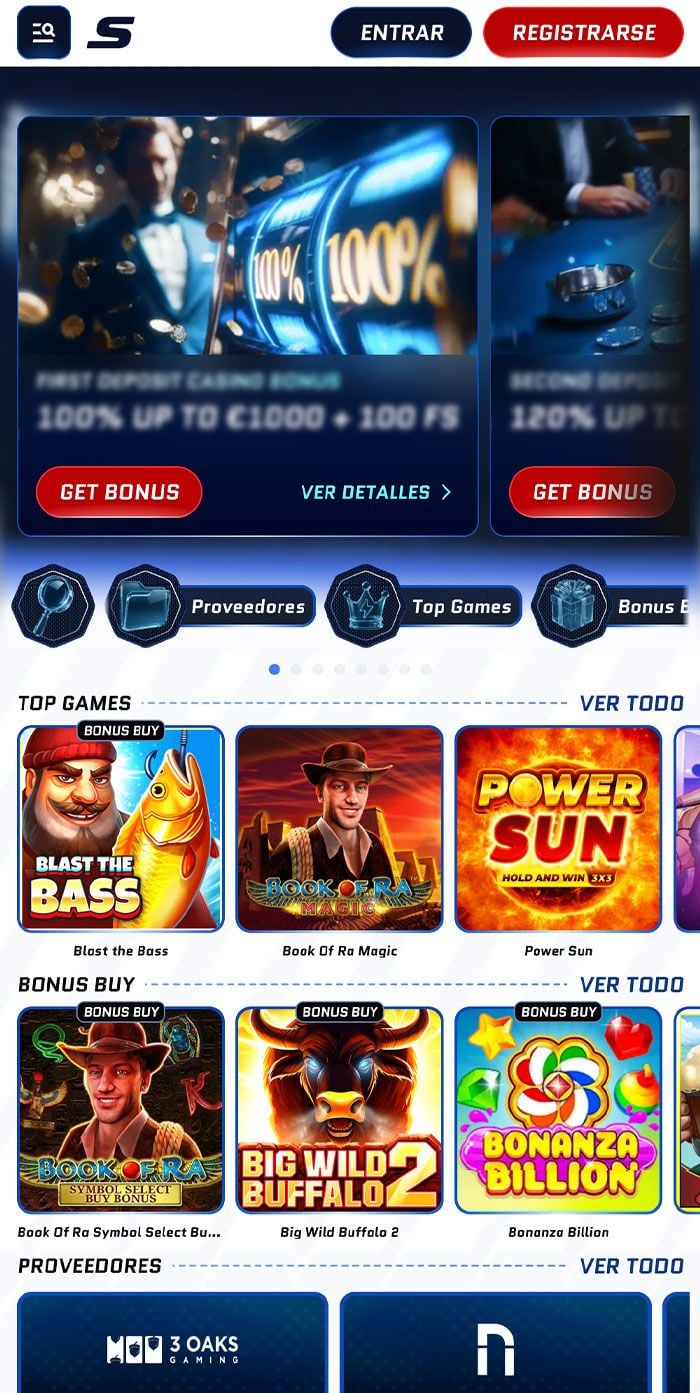Open Book Of Ra Magic game
Viewport: 700px width, 1393px height.
tap(340, 829)
